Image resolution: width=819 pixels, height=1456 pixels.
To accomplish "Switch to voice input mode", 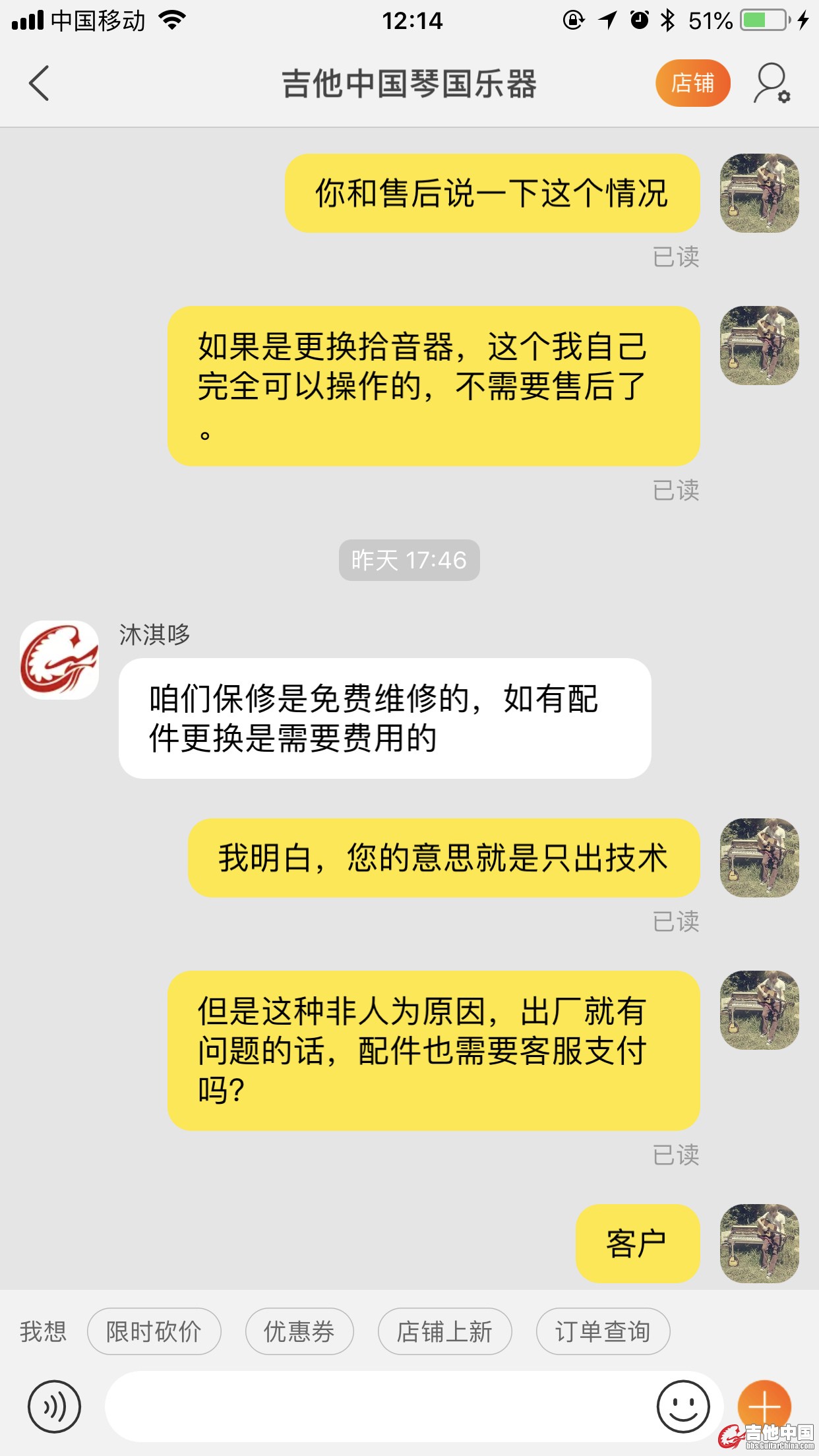I will tap(54, 1407).
